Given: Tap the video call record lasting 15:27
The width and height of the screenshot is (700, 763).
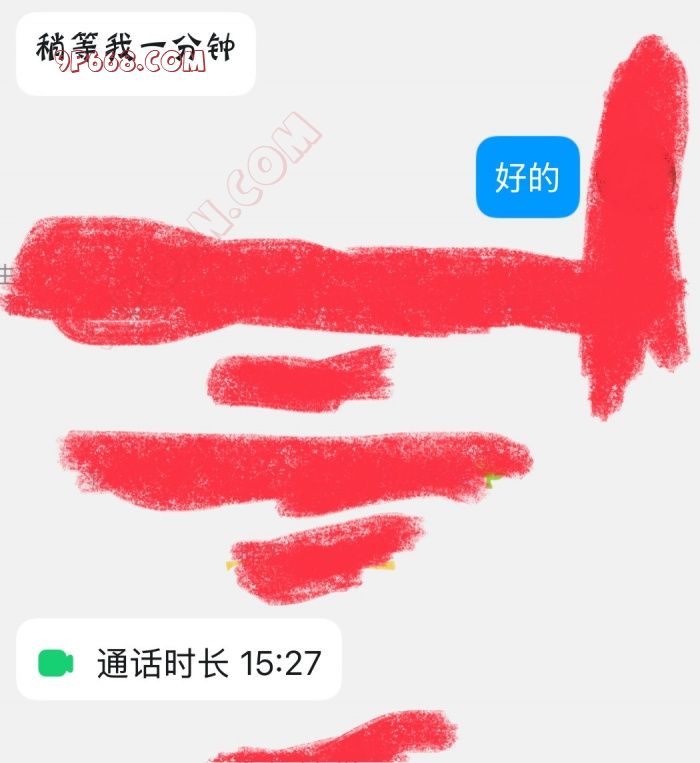Looking at the screenshot, I should (179, 661).
